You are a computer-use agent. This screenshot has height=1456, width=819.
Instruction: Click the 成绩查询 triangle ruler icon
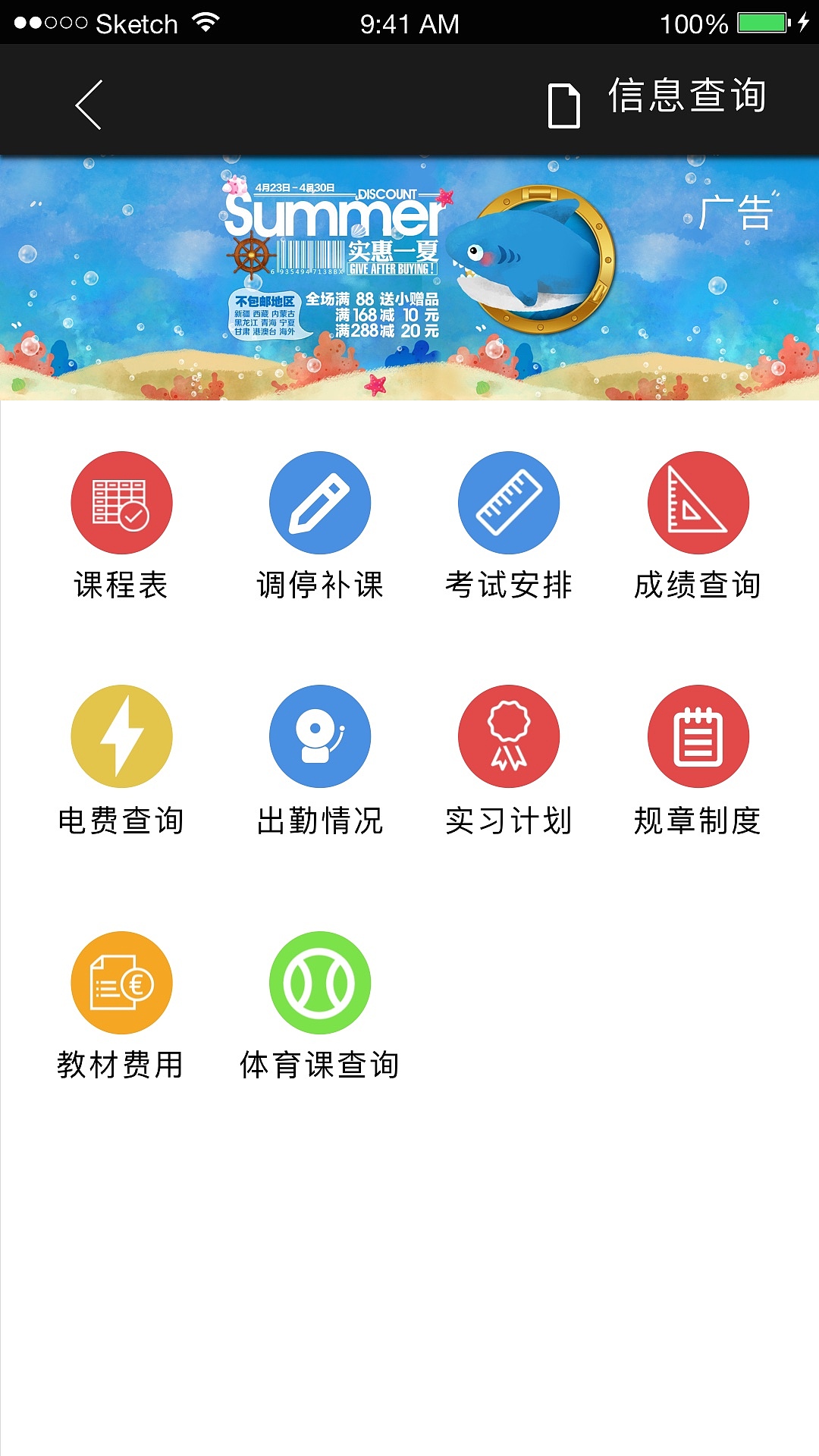coord(698,503)
